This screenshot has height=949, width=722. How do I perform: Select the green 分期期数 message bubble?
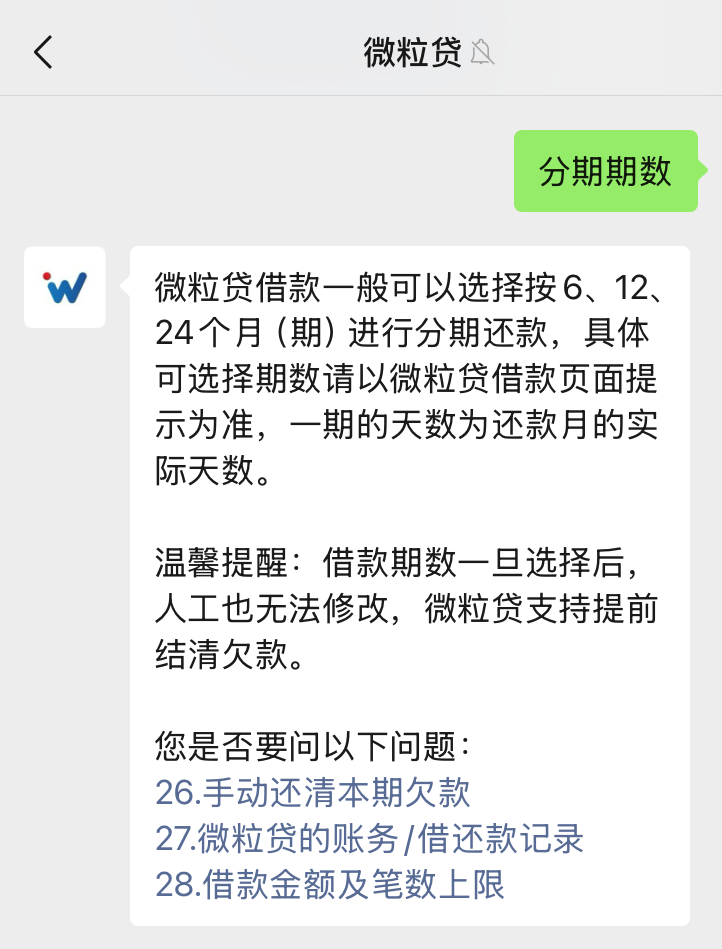(605, 172)
